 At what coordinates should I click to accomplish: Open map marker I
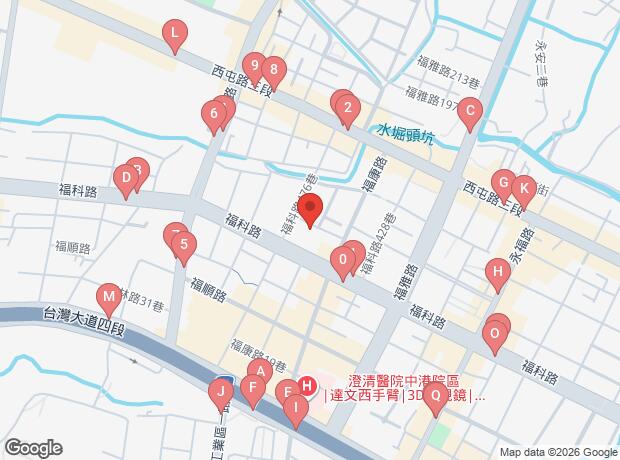(295, 406)
